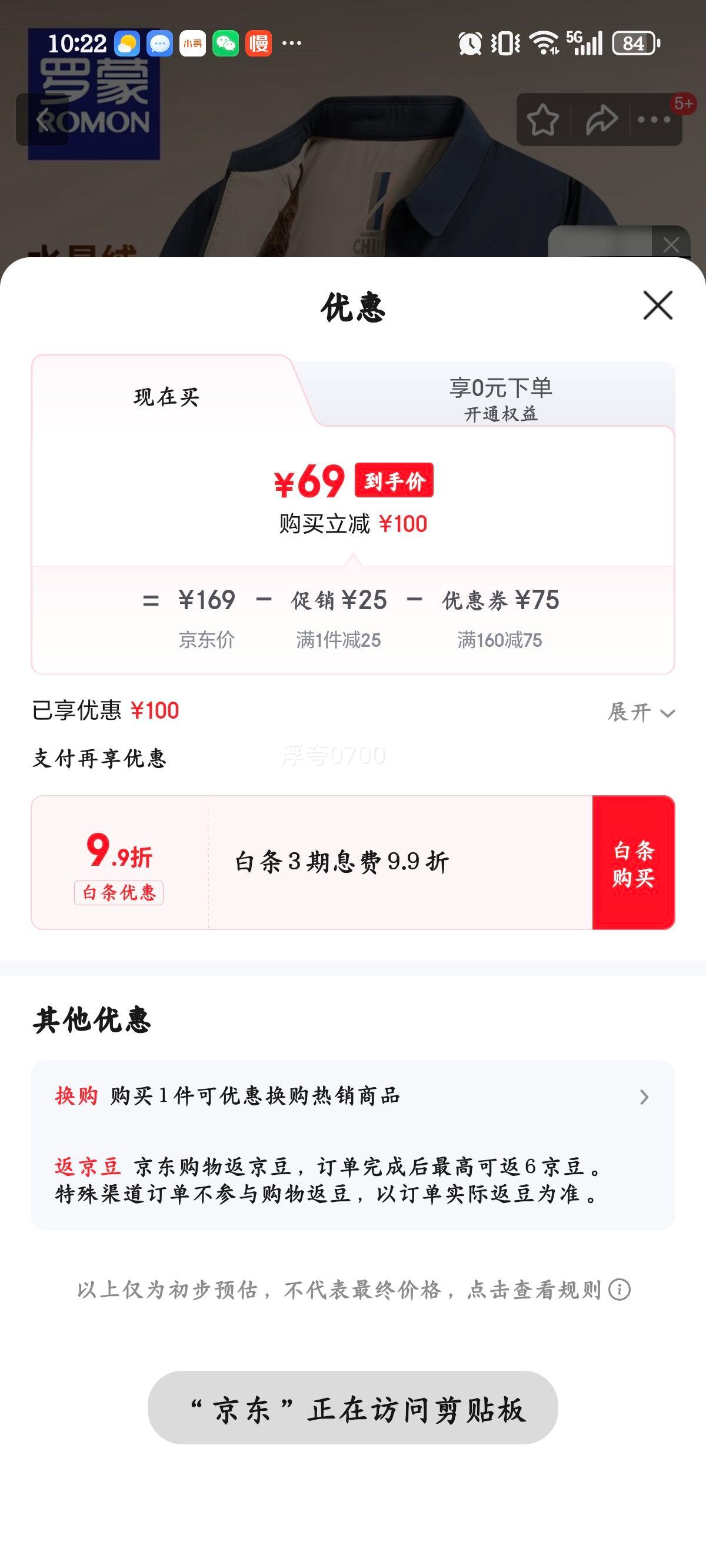
Task: Dismiss the banner via the X on the product image
Action: pos(672,246)
